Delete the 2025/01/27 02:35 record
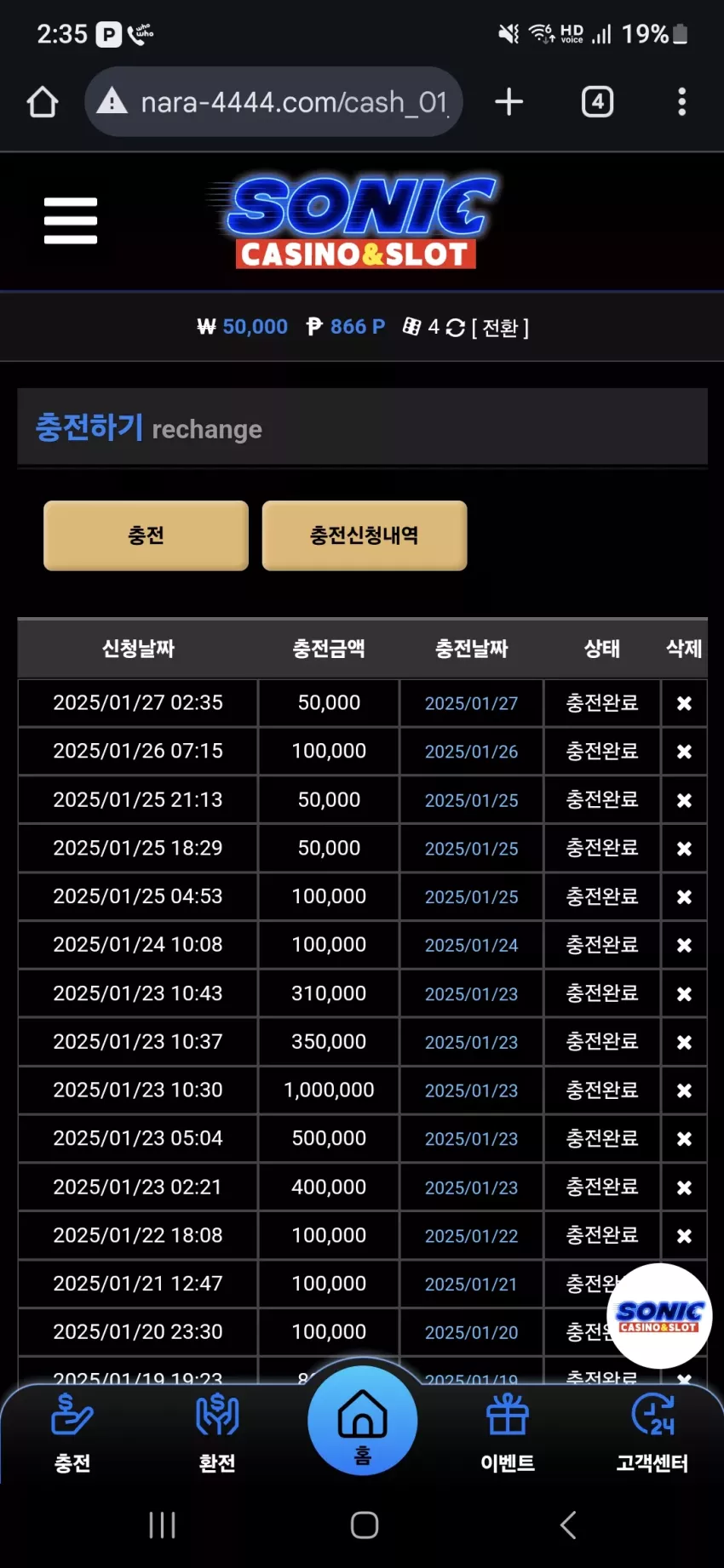The width and height of the screenshot is (724, 1568). click(684, 703)
